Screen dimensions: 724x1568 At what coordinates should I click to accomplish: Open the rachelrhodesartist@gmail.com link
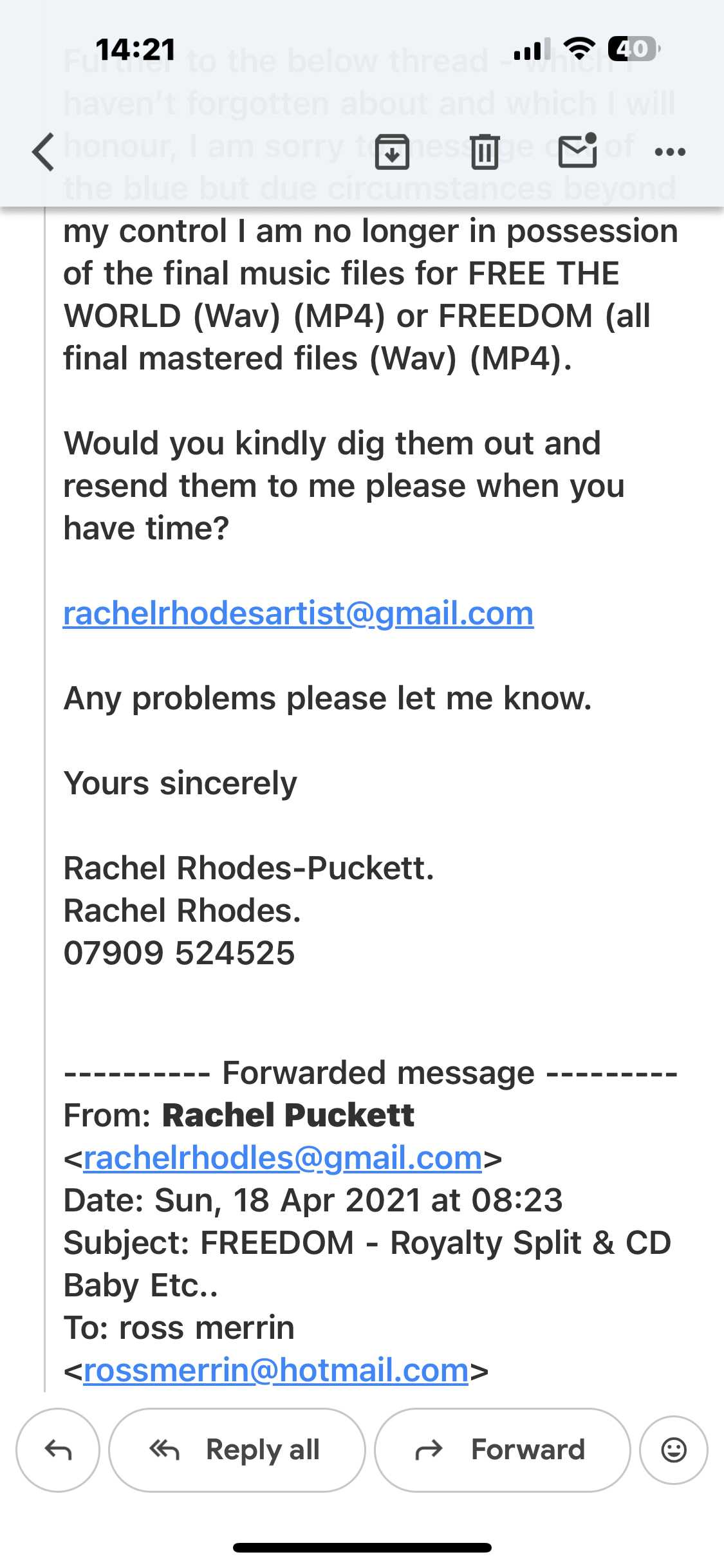coord(298,613)
